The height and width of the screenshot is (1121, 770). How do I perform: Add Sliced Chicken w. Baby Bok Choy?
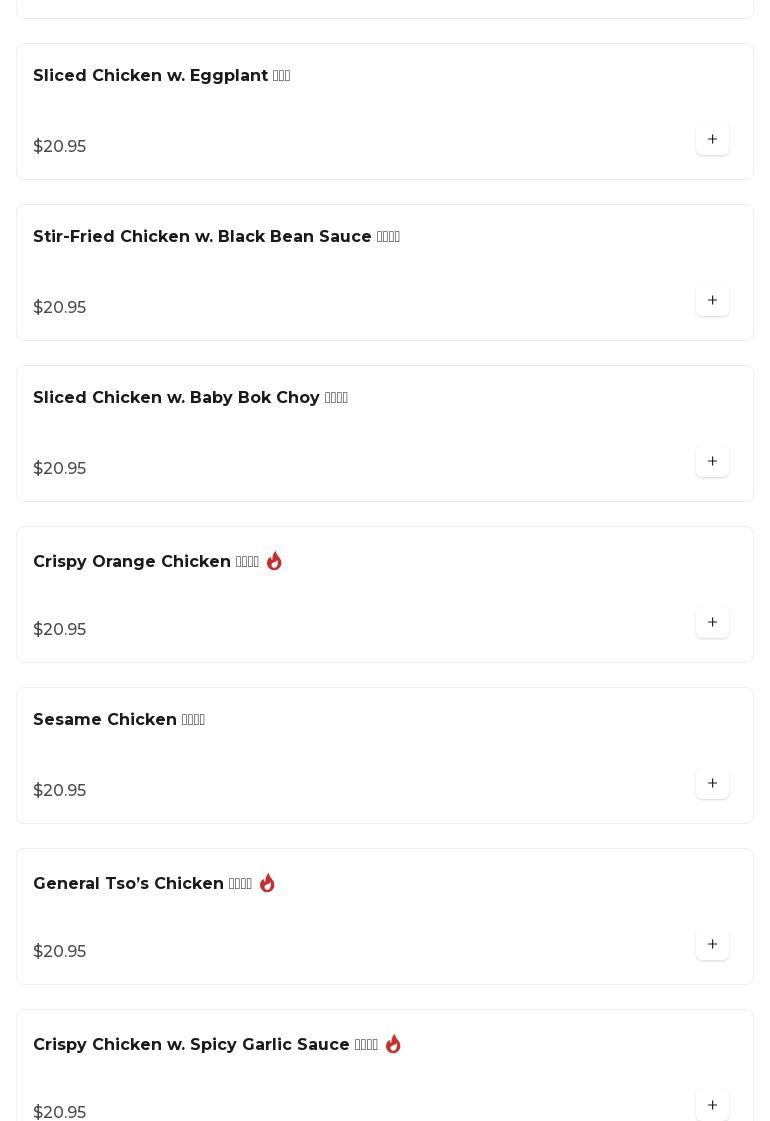point(712,461)
